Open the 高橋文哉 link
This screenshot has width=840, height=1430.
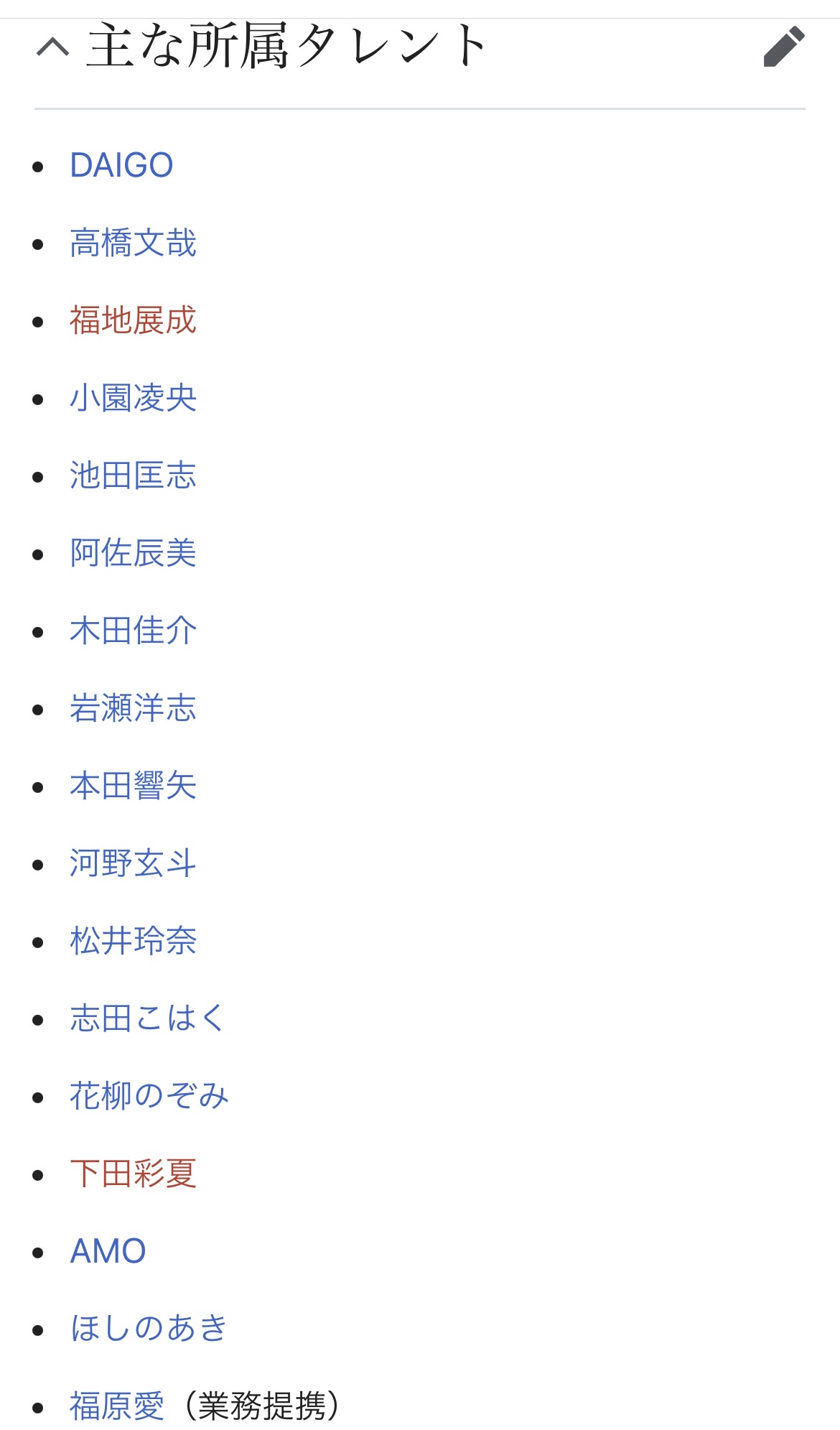pos(133,243)
